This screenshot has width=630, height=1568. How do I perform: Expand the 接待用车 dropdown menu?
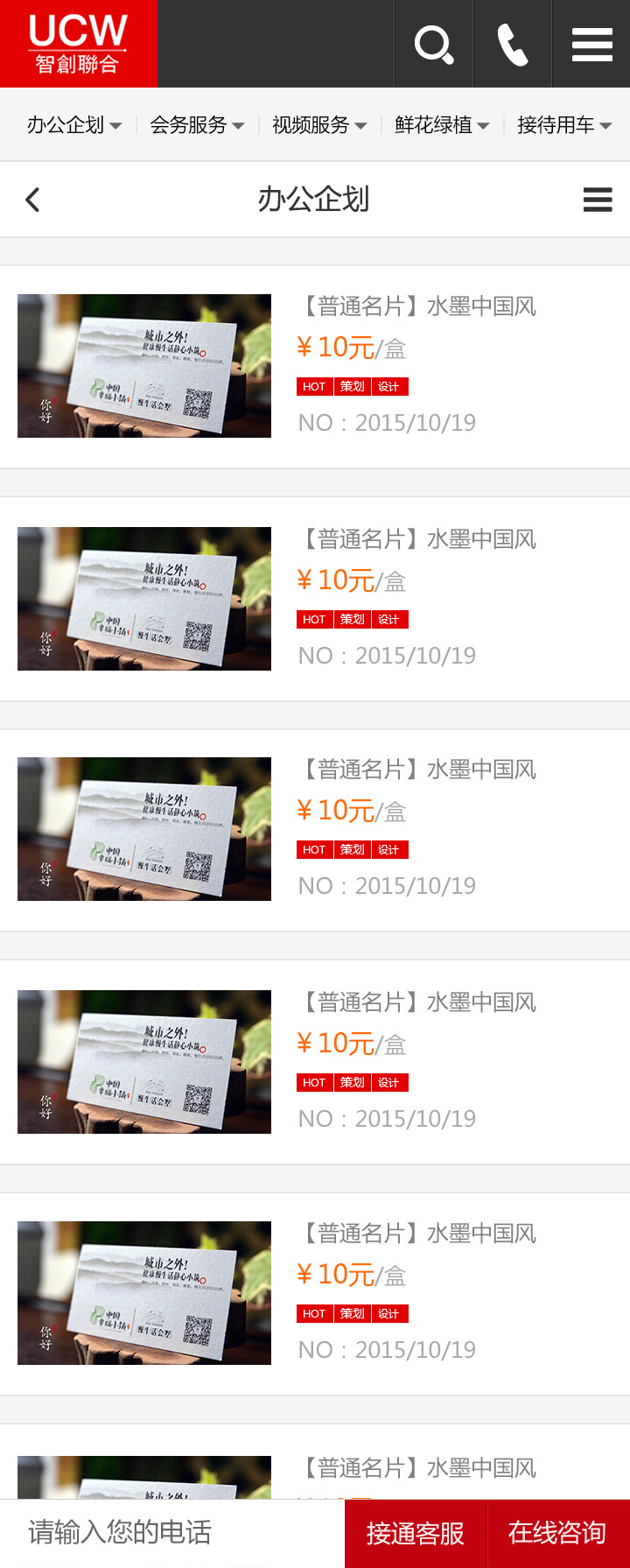(x=564, y=125)
